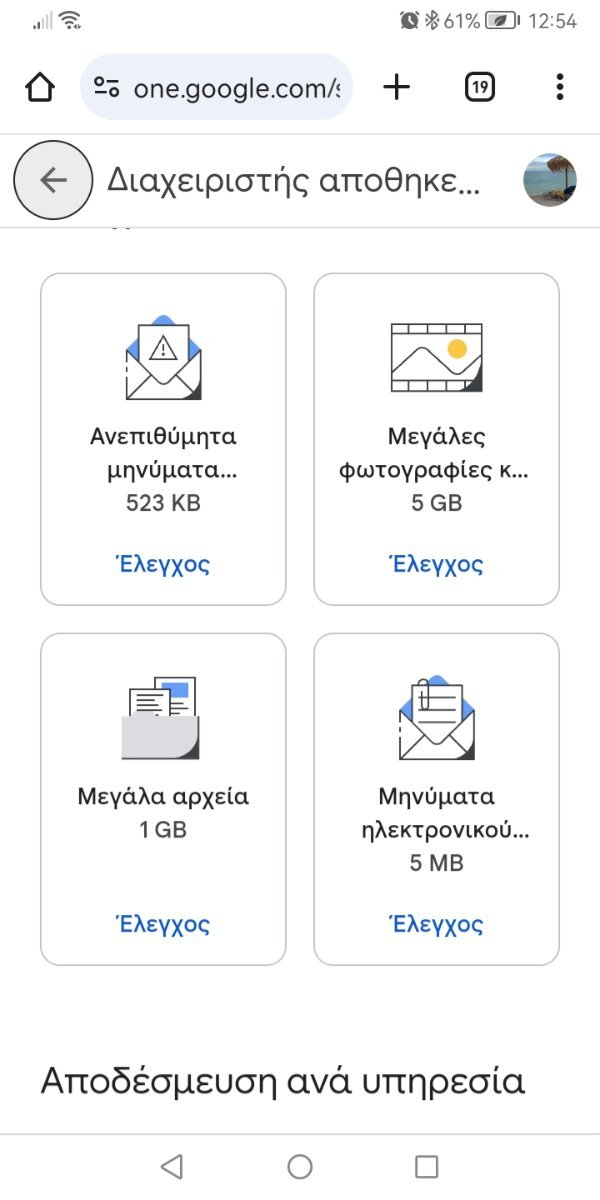Open the Chrome home page button

(x=39, y=88)
